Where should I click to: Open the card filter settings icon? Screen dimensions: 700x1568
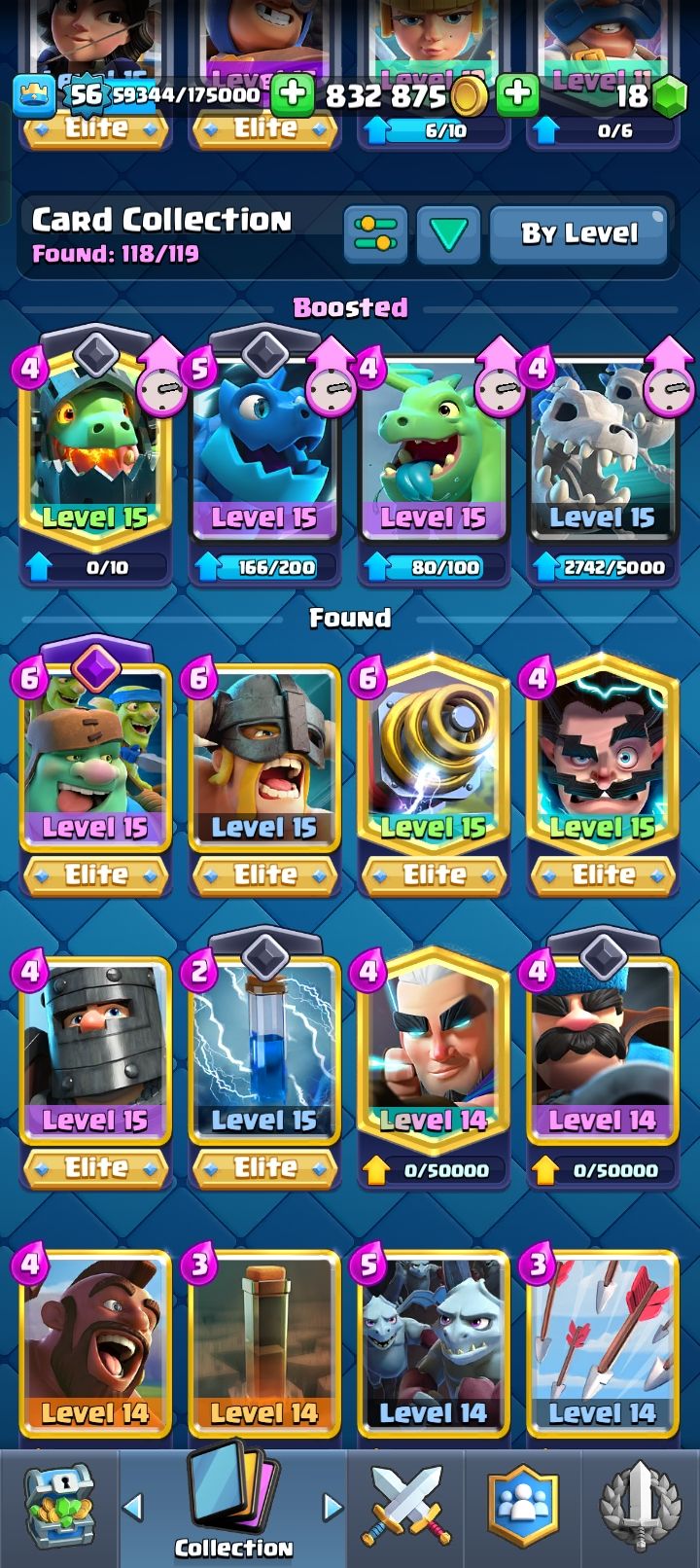[375, 234]
